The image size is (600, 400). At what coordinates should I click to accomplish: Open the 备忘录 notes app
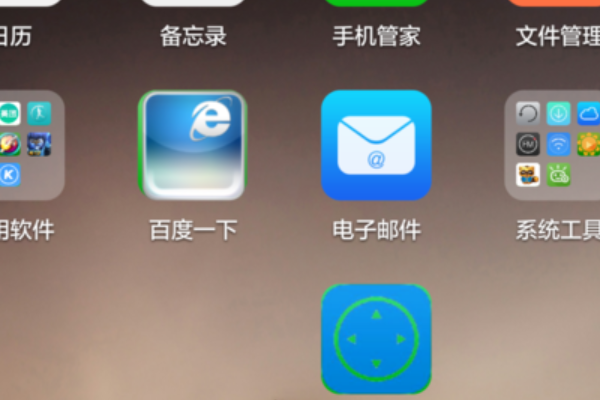click(193, 36)
